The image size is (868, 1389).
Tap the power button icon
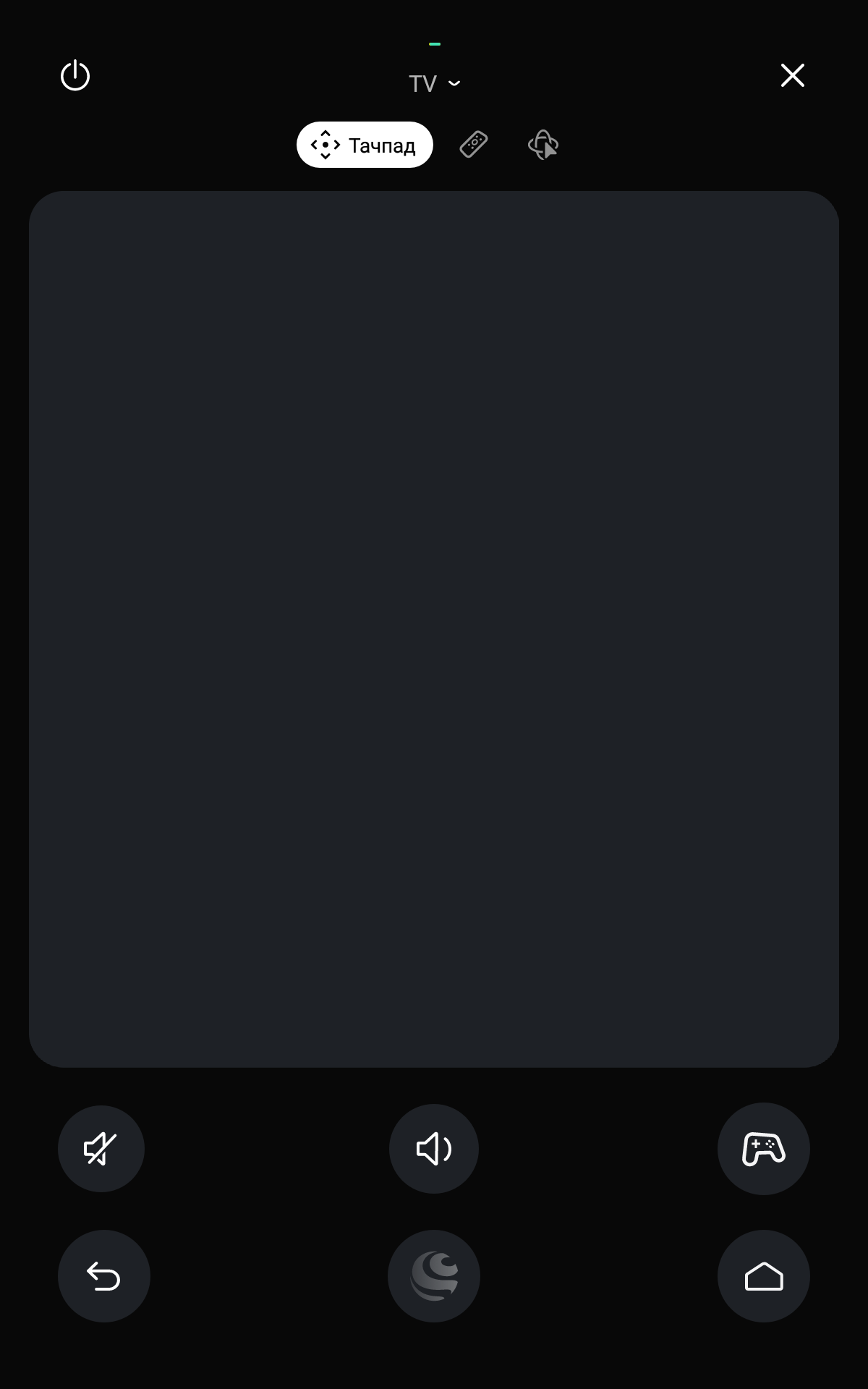(x=75, y=76)
